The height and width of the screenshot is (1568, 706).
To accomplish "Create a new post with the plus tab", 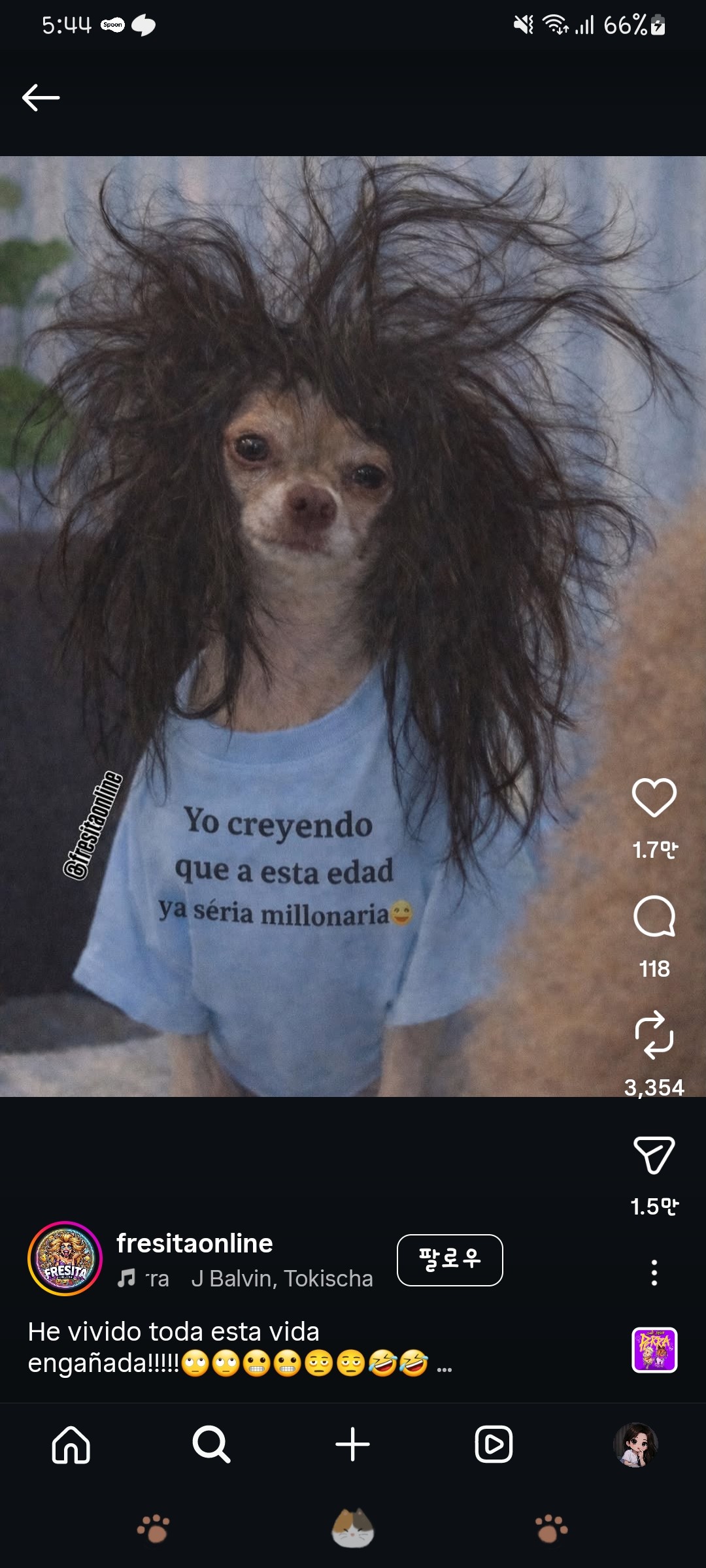I will pos(352,1445).
